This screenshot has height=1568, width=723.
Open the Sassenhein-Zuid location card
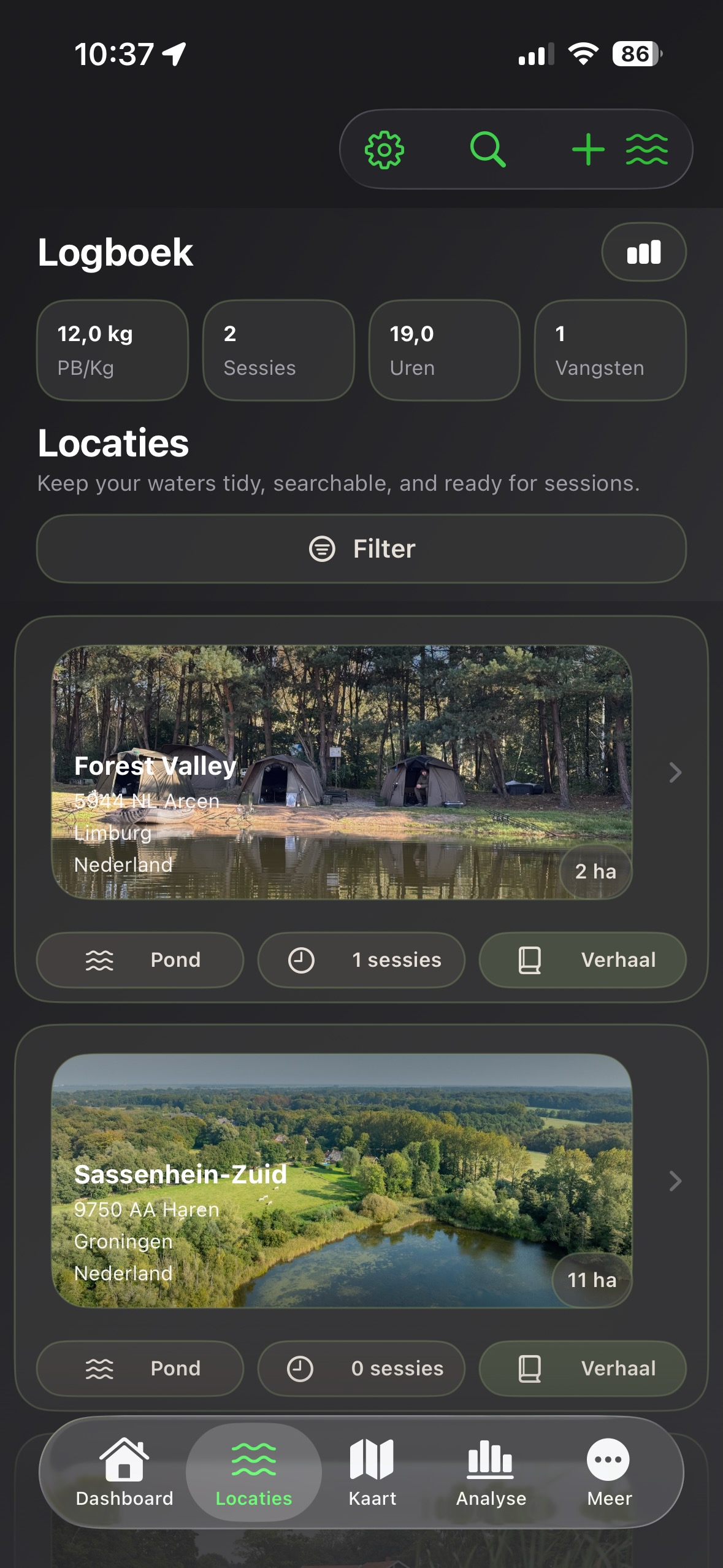342,1181
